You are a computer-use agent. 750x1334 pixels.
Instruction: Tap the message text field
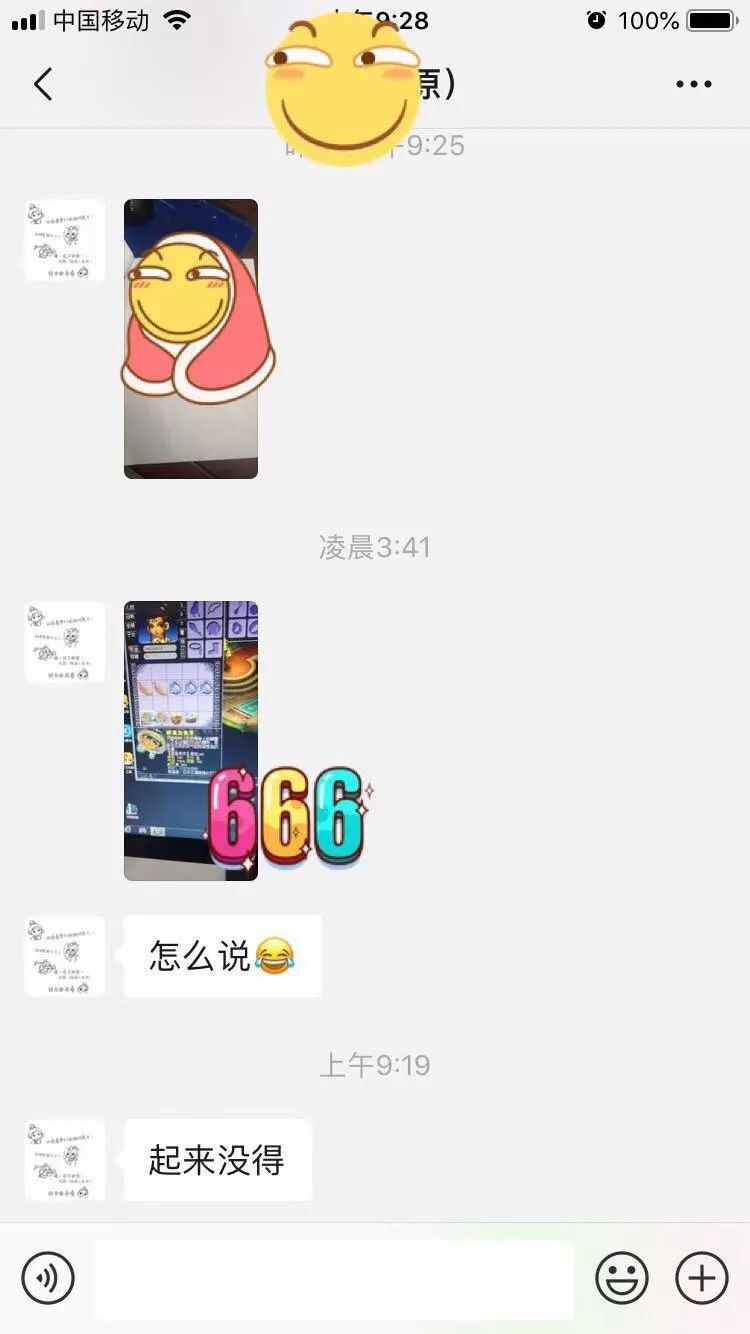coord(335,1279)
